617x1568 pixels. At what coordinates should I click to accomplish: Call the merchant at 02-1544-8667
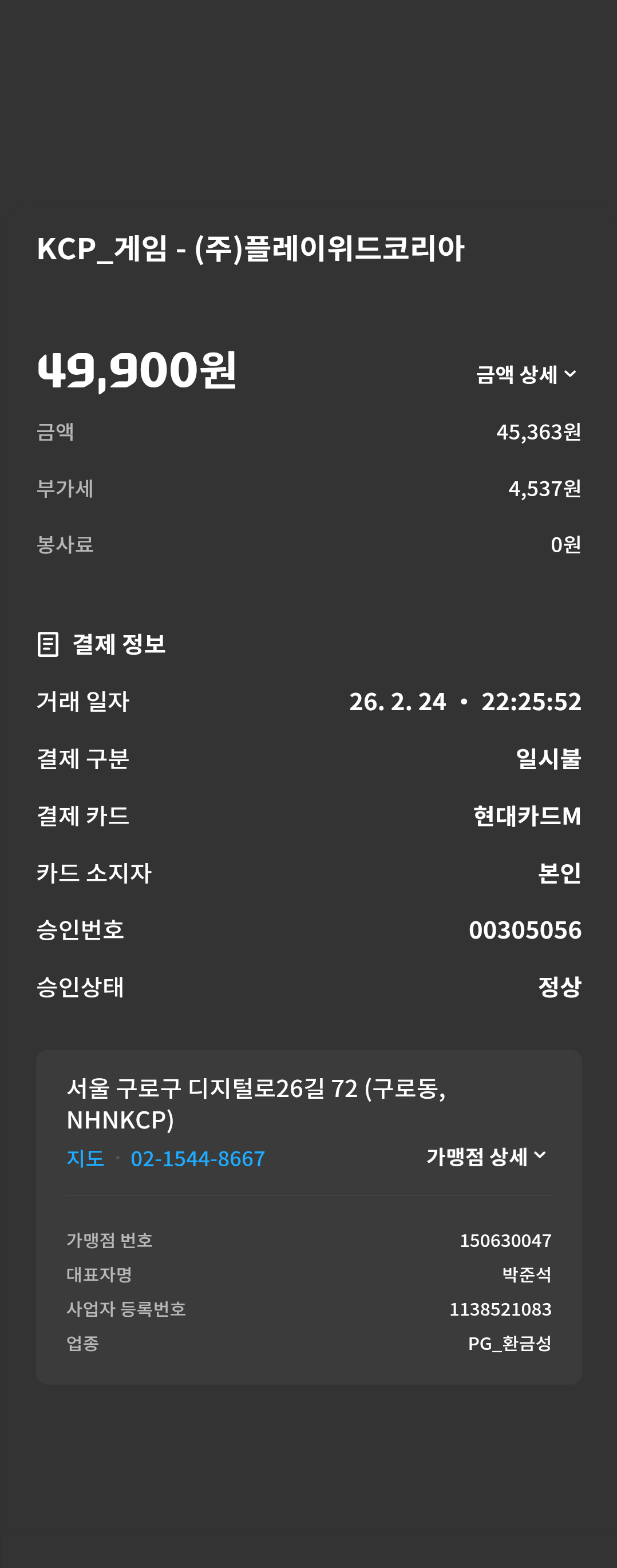197,1158
